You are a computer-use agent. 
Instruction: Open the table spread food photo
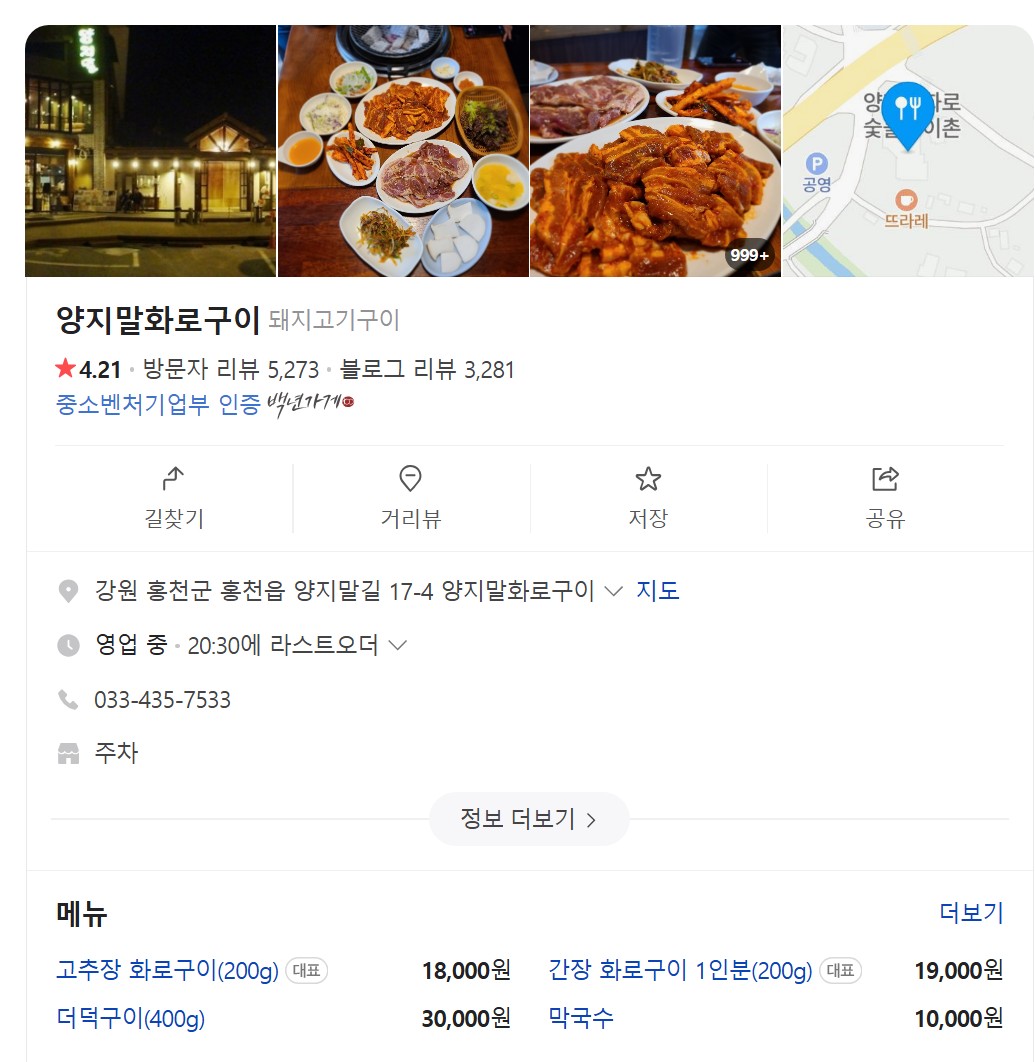tap(403, 150)
